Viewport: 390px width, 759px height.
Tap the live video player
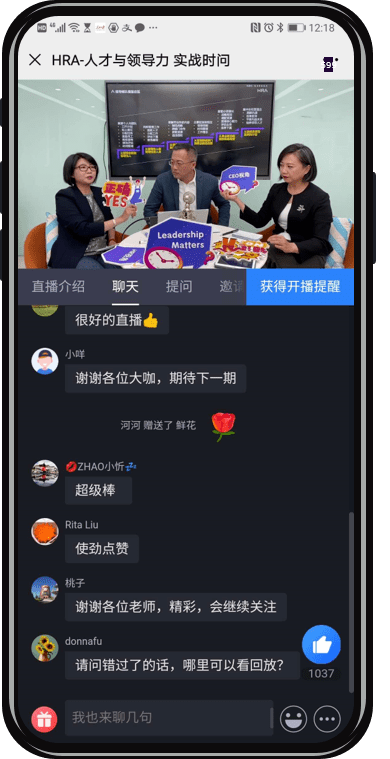tap(186, 174)
